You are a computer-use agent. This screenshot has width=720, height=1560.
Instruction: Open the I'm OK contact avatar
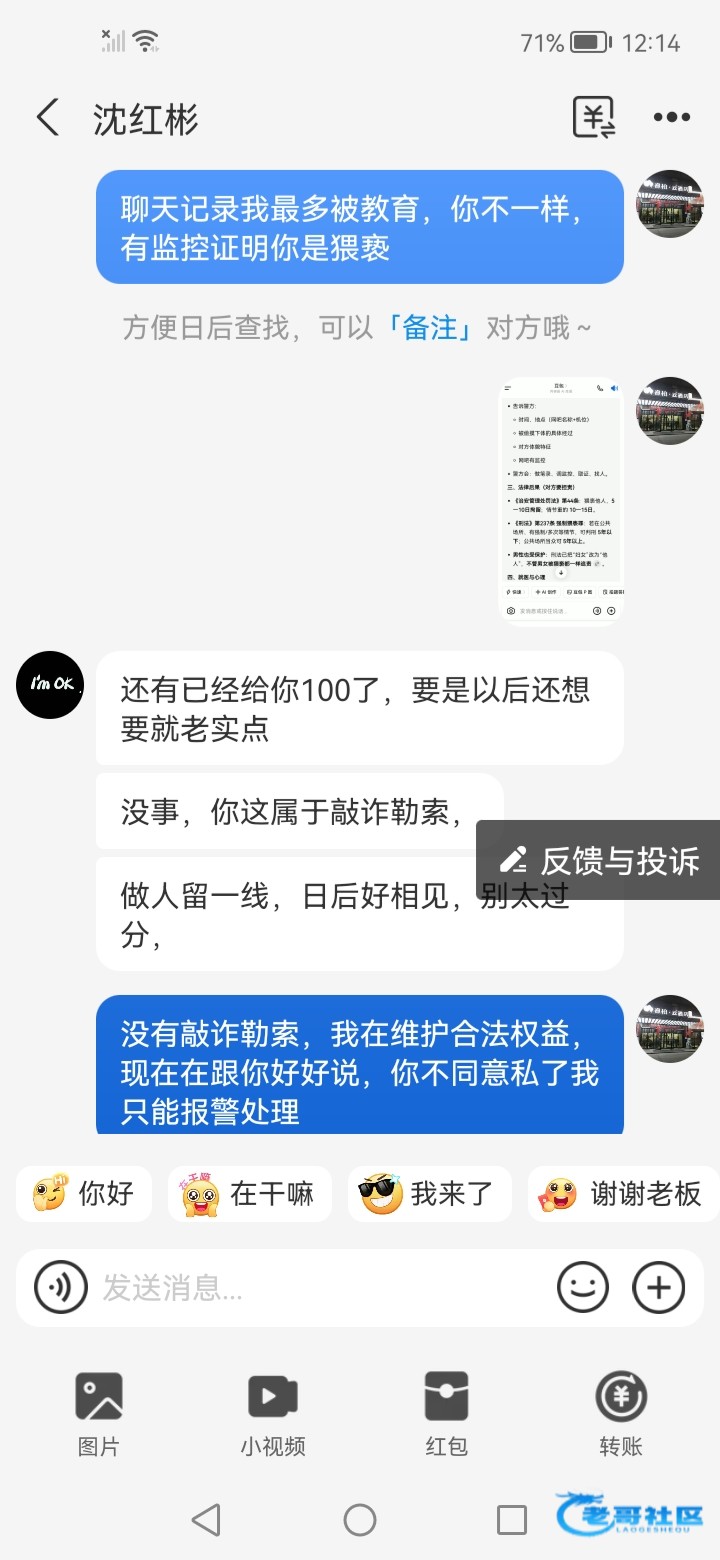click(50, 685)
